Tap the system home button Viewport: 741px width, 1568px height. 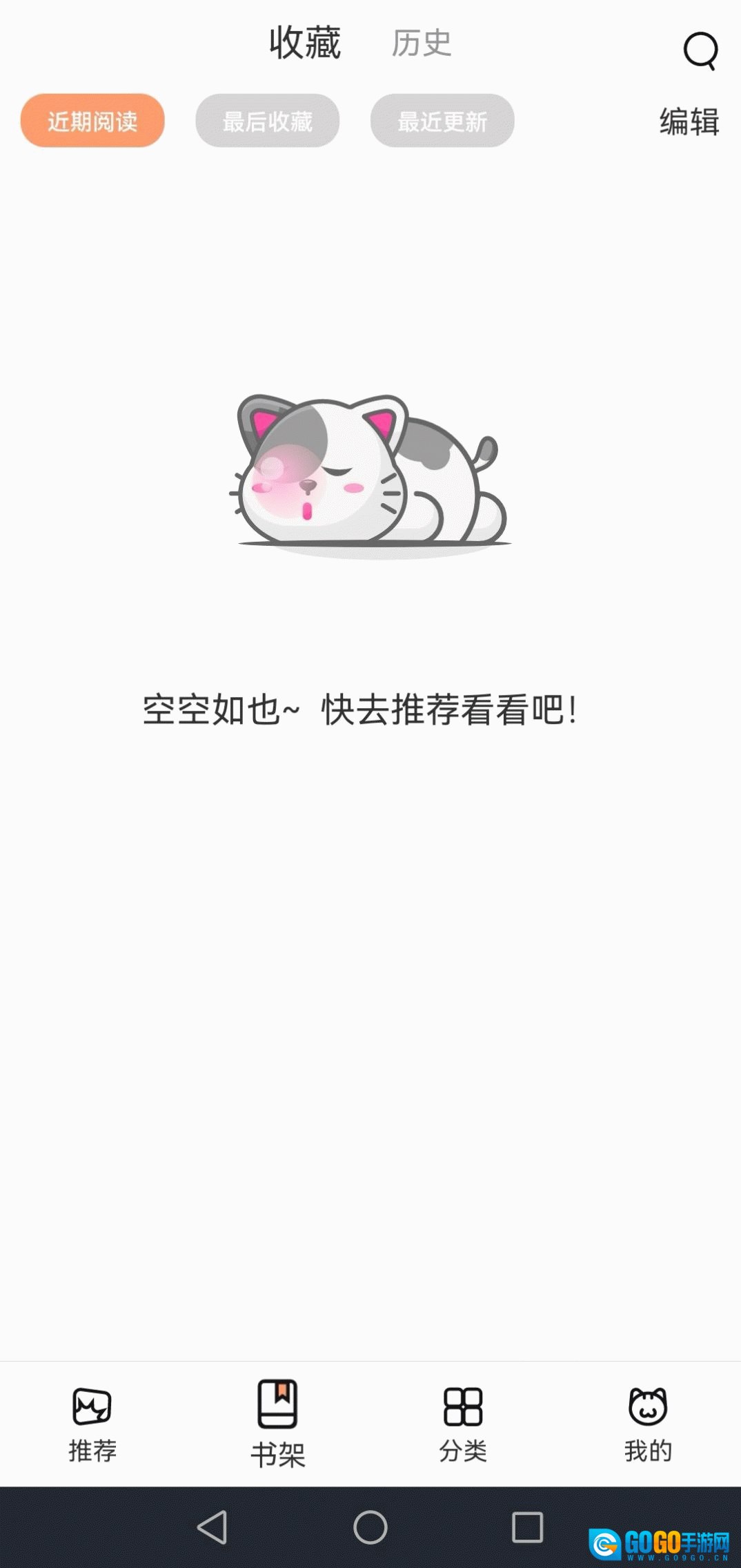pos(370,1527)
